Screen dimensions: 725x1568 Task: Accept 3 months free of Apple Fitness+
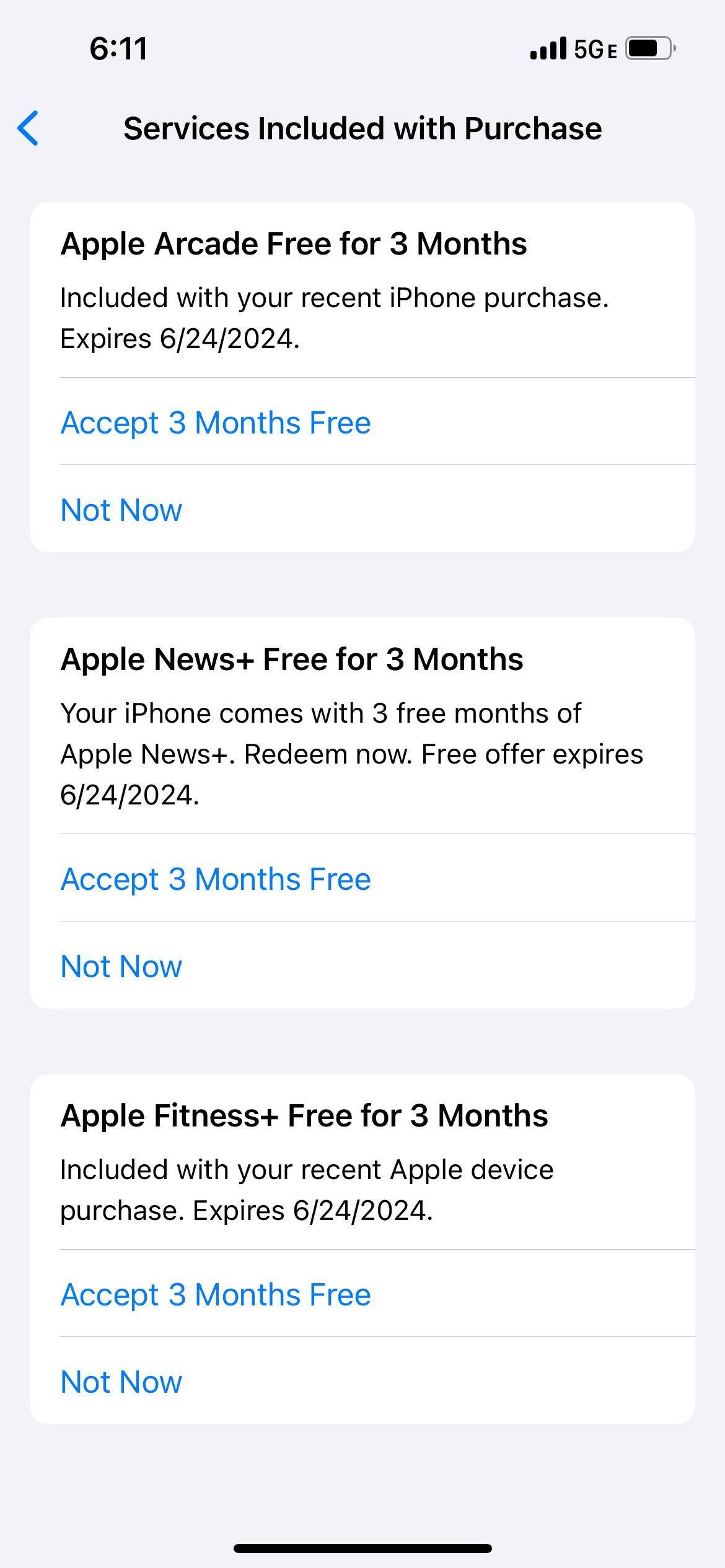click(216, 1295)
